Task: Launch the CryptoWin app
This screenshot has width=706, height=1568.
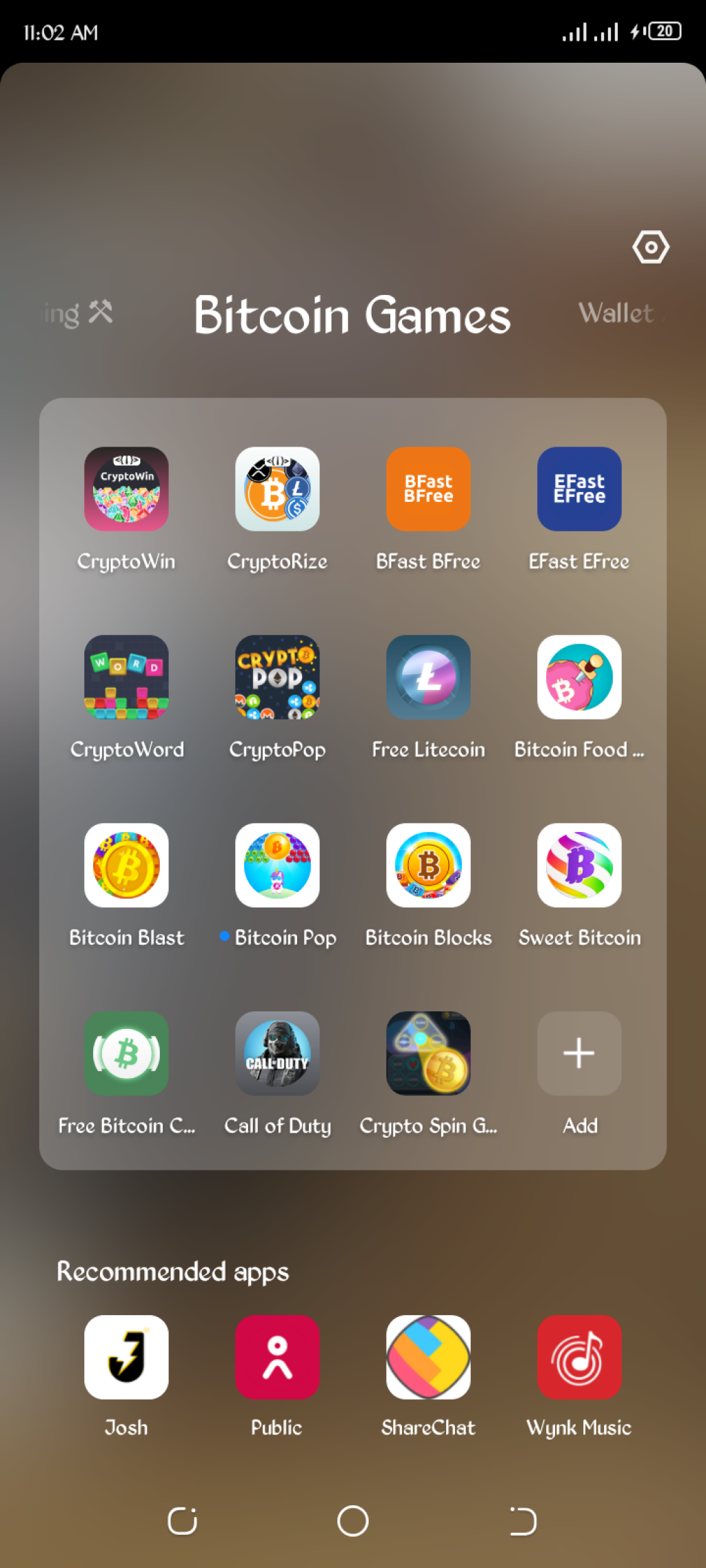Action: (x=126, y=489)
